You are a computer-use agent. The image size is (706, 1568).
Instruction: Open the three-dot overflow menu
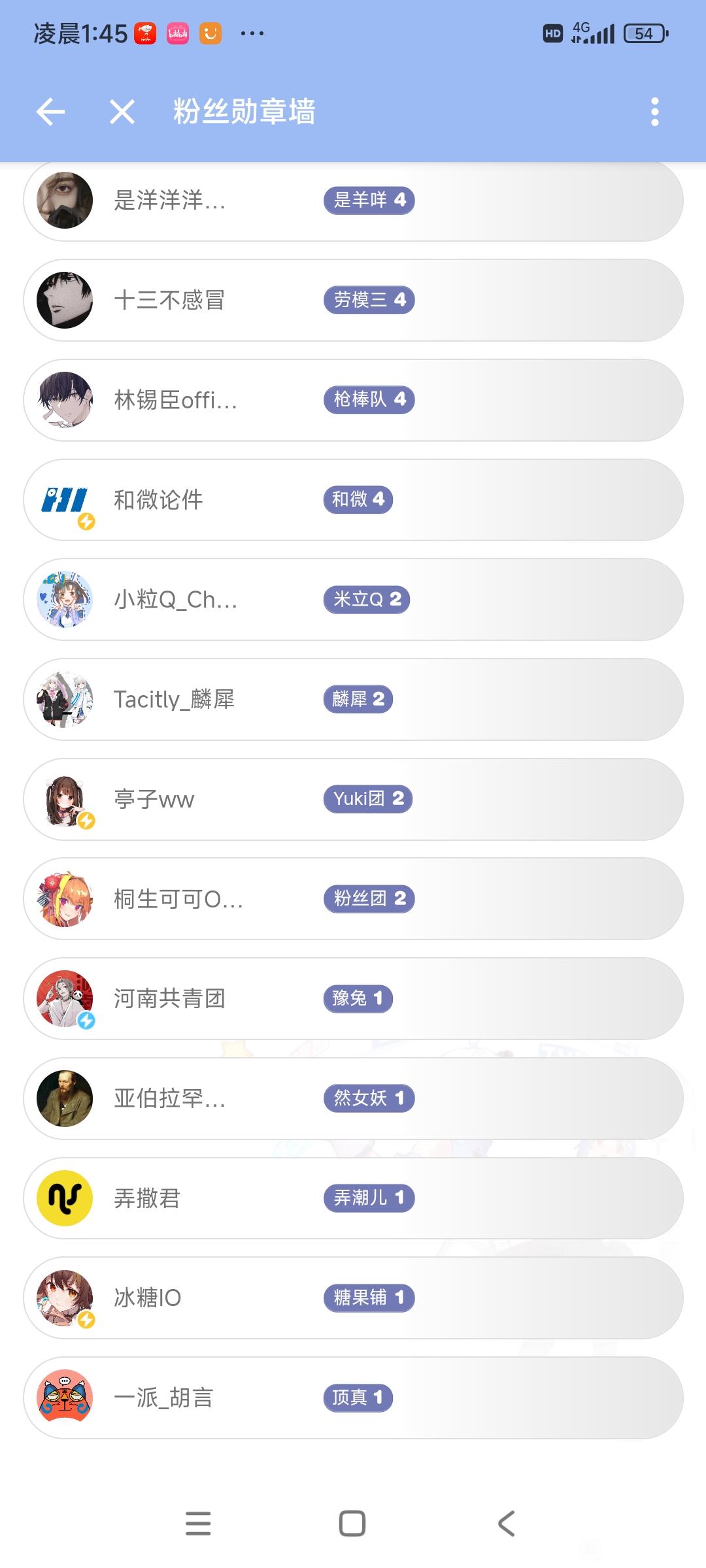pos(654,112)
